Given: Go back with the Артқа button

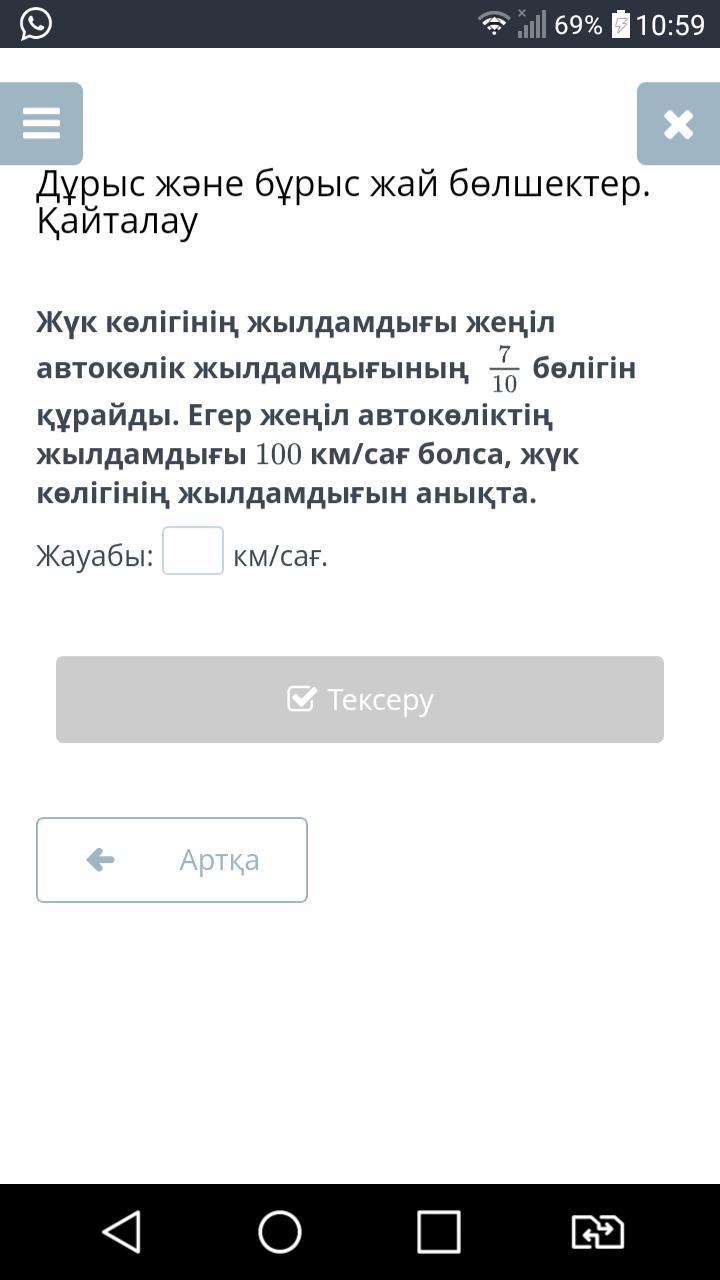Looking at the screenshot, I should 172,860.
